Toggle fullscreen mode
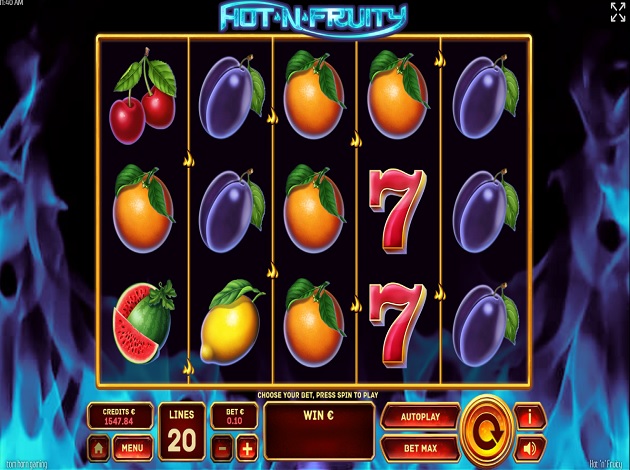The image size is (630, 470). coord(618,11)
